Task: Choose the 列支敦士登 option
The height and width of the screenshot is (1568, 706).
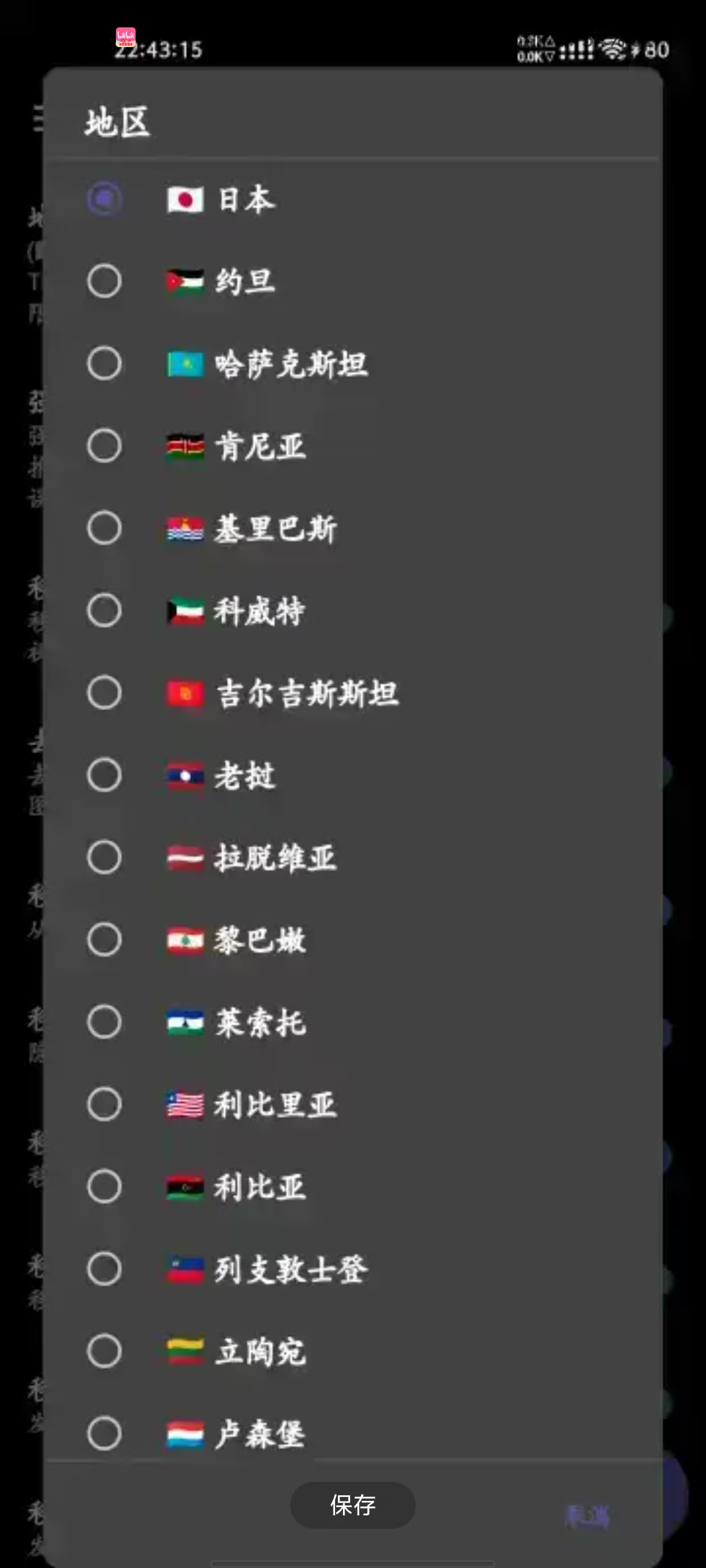Action: pyautogui.click(x=352, y=1269)
